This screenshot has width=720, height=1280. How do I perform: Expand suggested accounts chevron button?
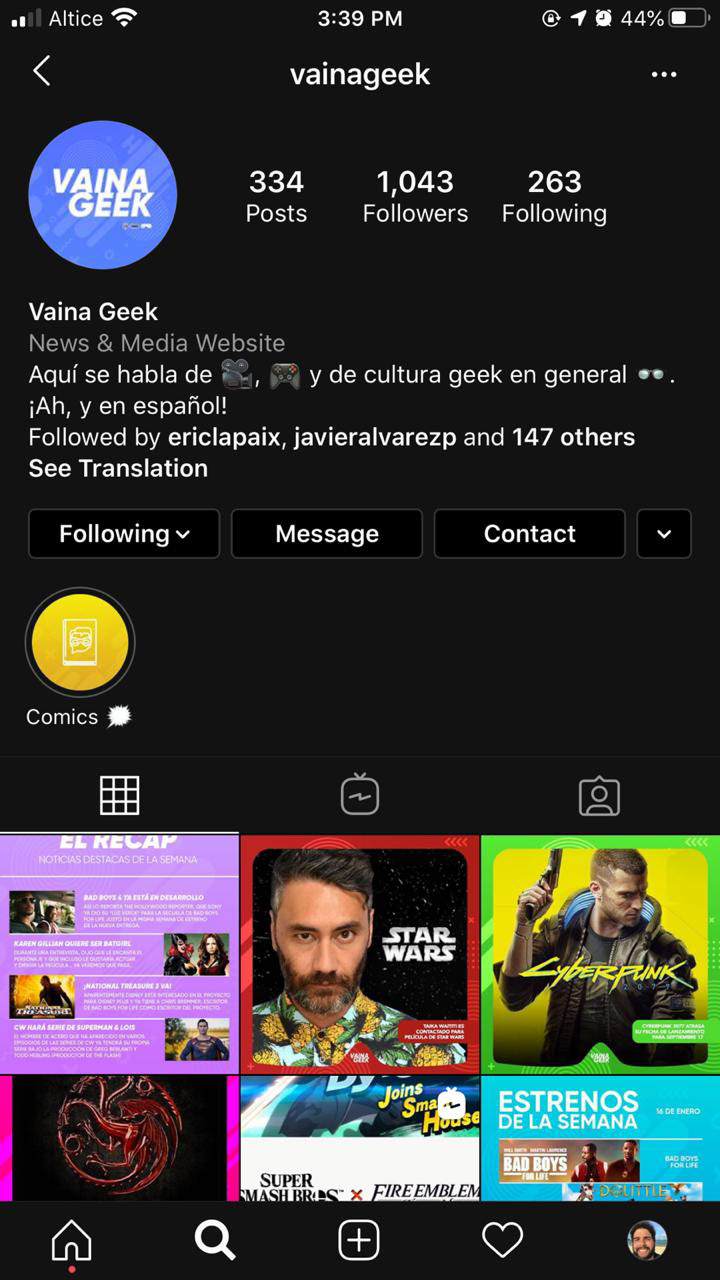tap(664, 534)
